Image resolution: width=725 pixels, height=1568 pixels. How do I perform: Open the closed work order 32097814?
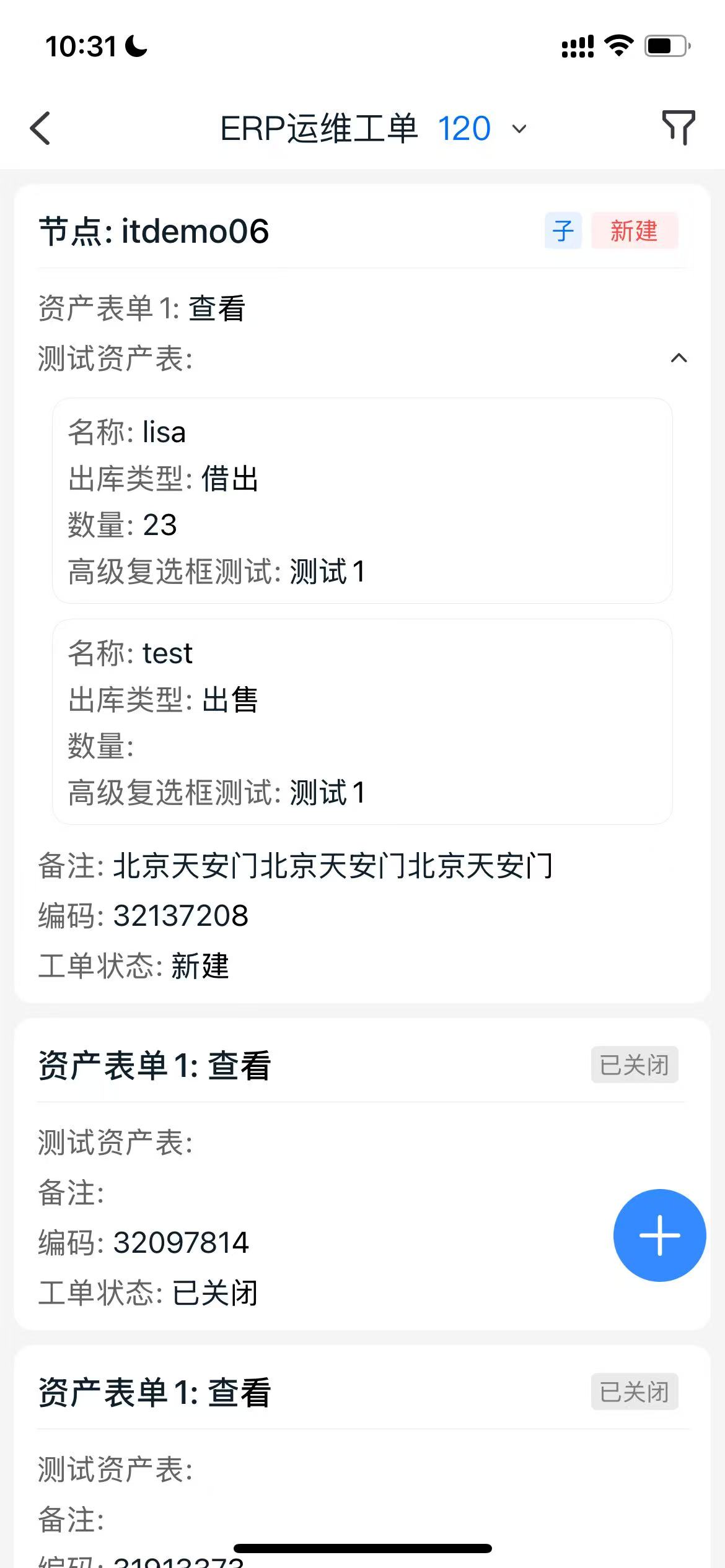point(362,1174)
